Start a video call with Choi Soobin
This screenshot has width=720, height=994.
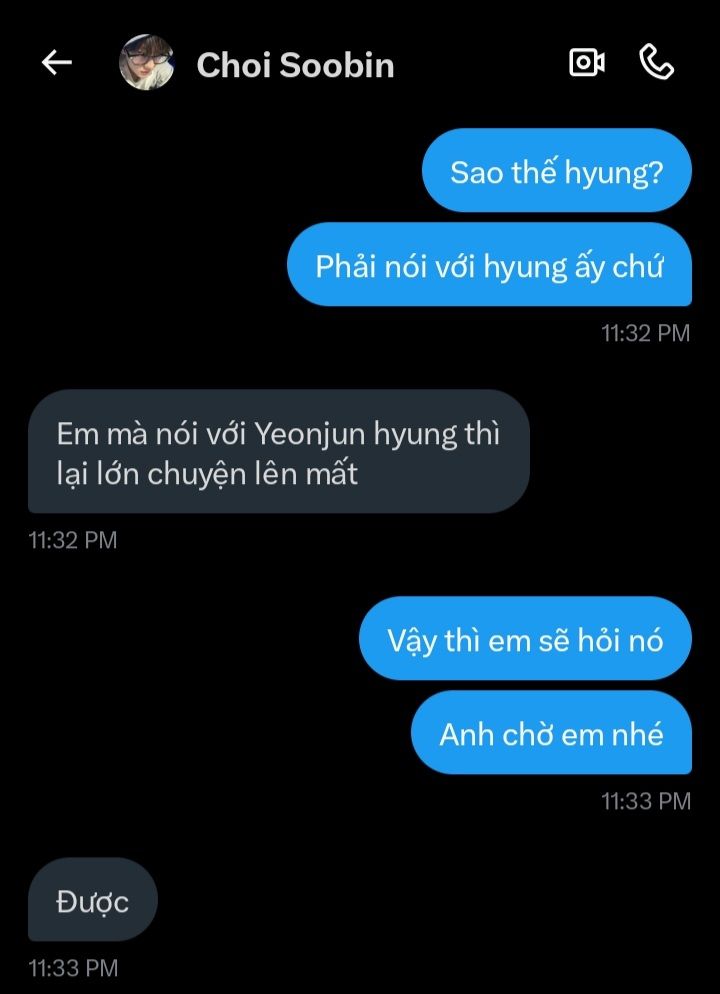[586, 63]
